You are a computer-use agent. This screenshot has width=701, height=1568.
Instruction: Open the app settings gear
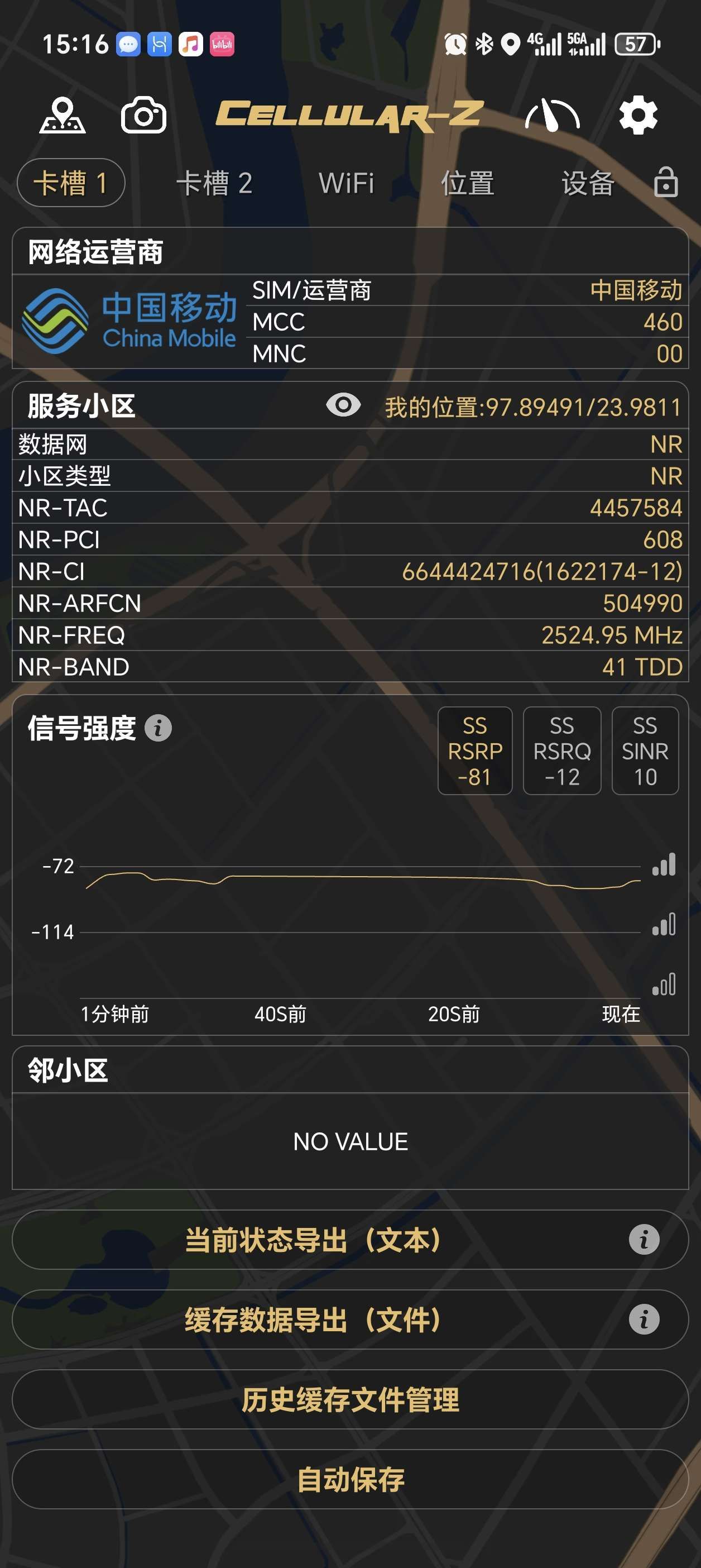[638, 116]
